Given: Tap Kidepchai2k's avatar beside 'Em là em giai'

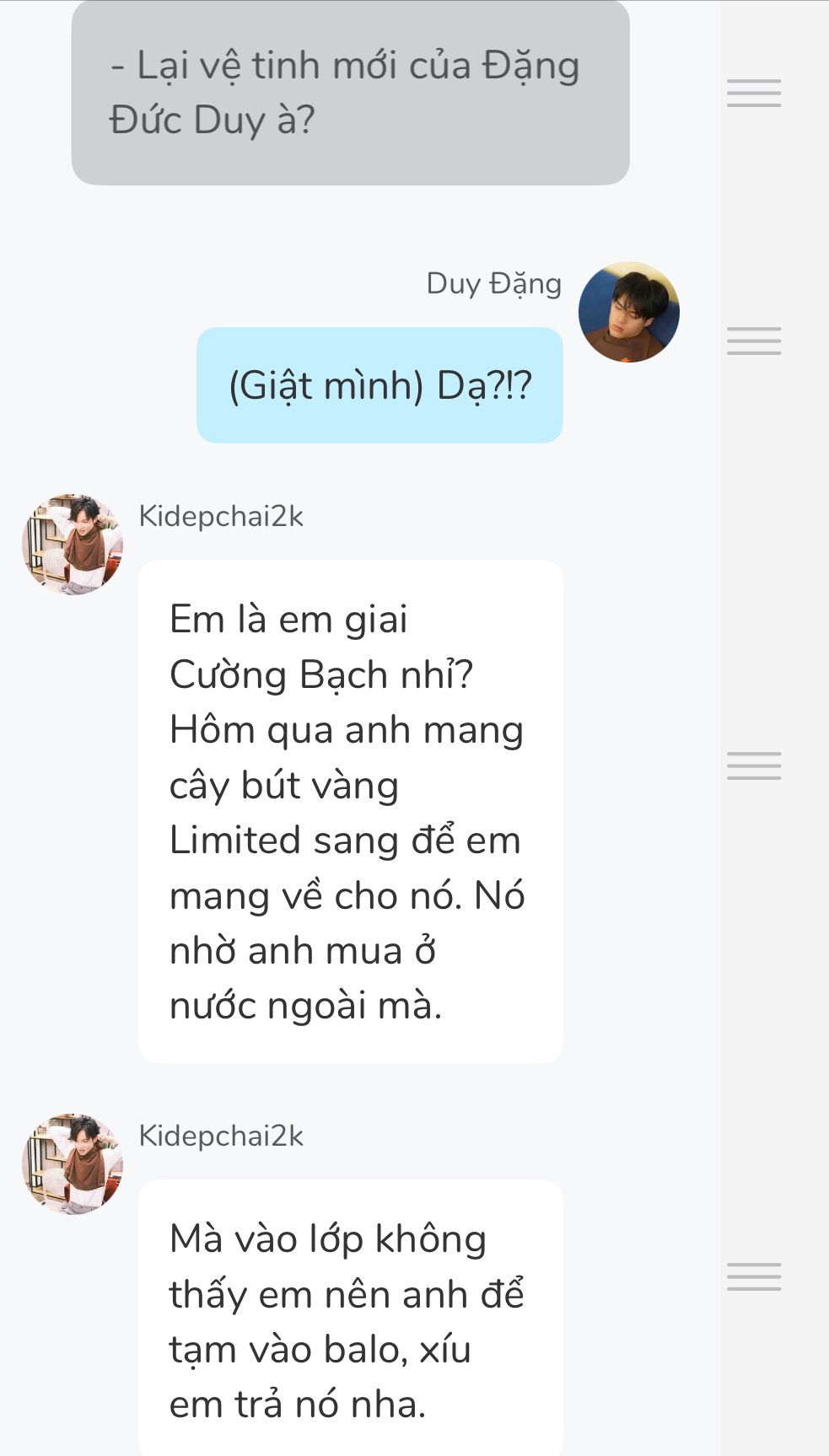Looking at the screenshot, I should click(73, 545).
